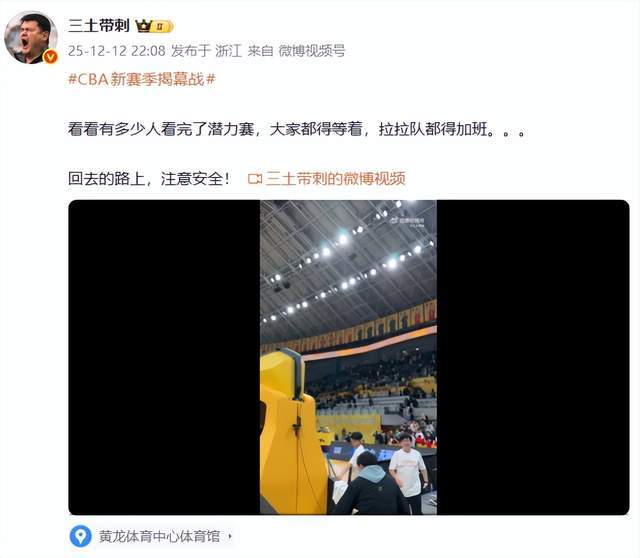Open the 三土带刺的微博视频 video link
This screenshot has height=558, width=640.
pos(334,178)
